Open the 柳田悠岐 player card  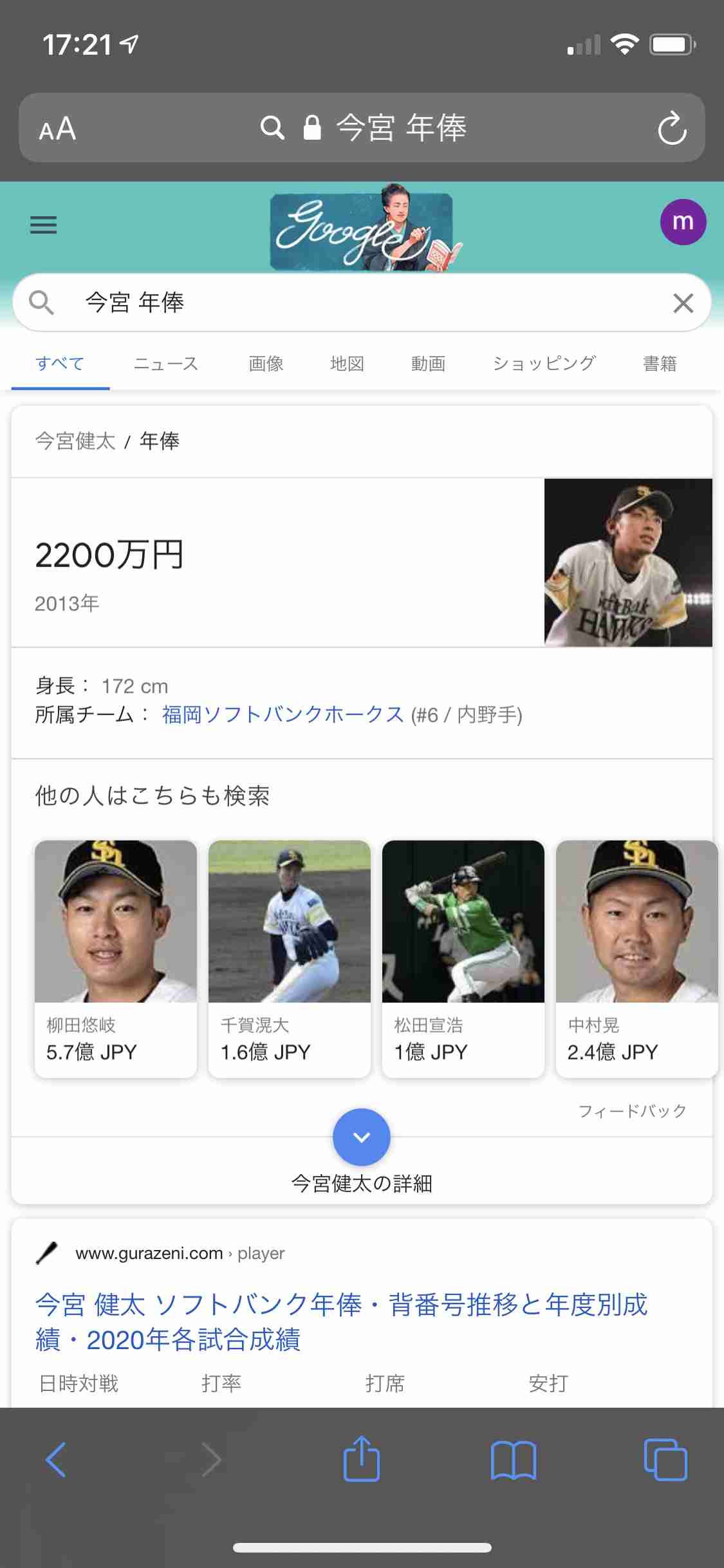click(x=116, y=958)
